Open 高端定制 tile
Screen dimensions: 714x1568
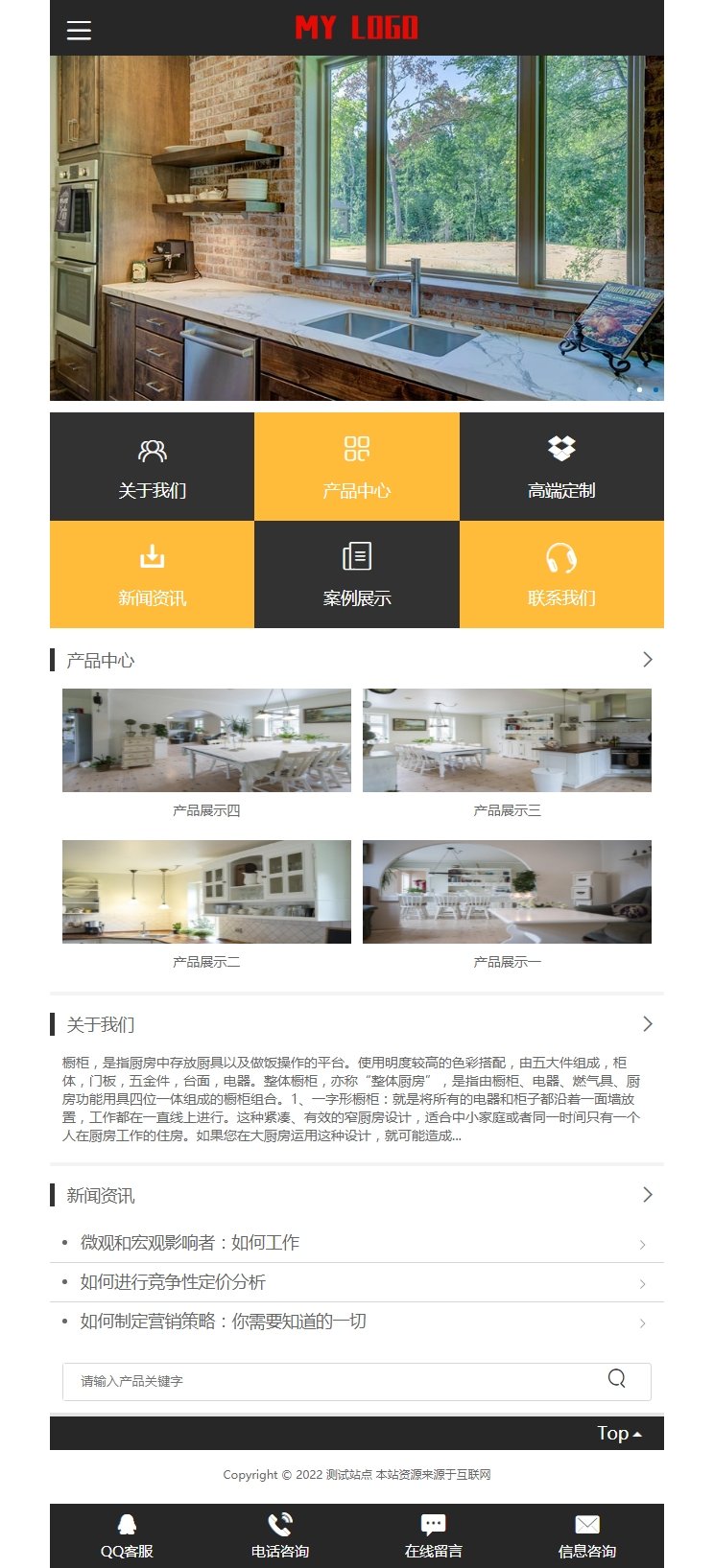[x=561, y=467]
